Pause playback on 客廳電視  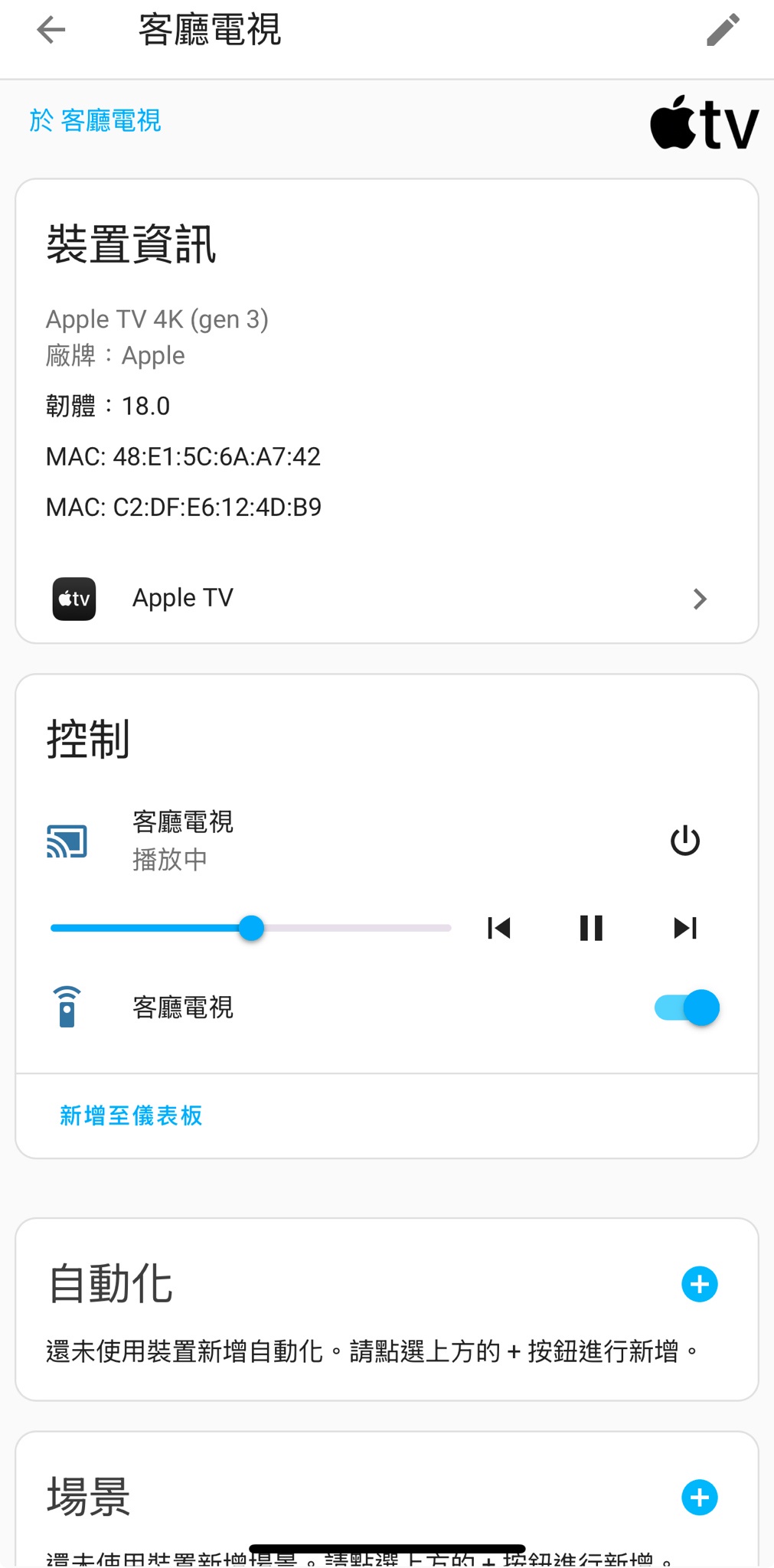point(591,928)
